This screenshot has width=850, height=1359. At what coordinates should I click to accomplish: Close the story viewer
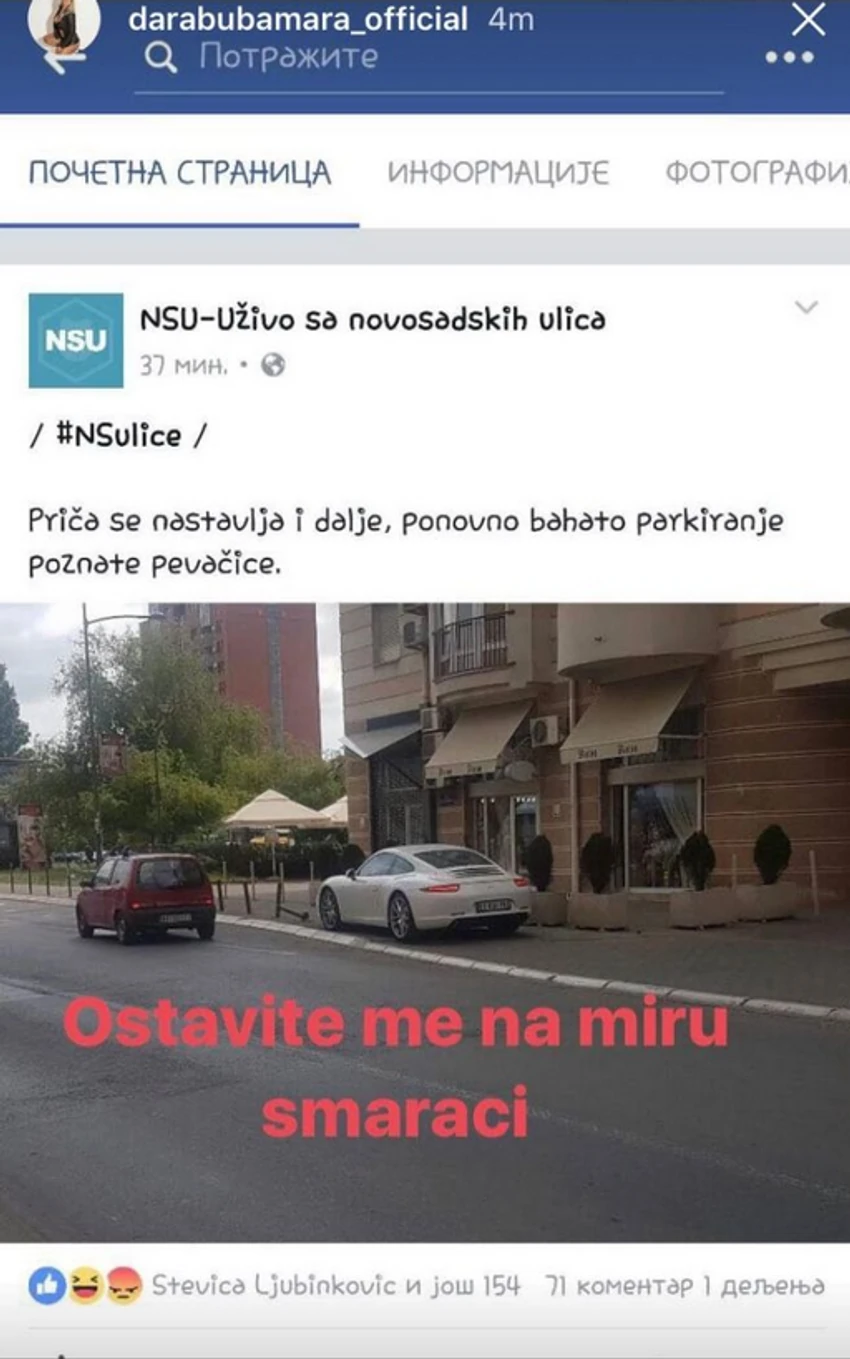(x=808, y=19)
